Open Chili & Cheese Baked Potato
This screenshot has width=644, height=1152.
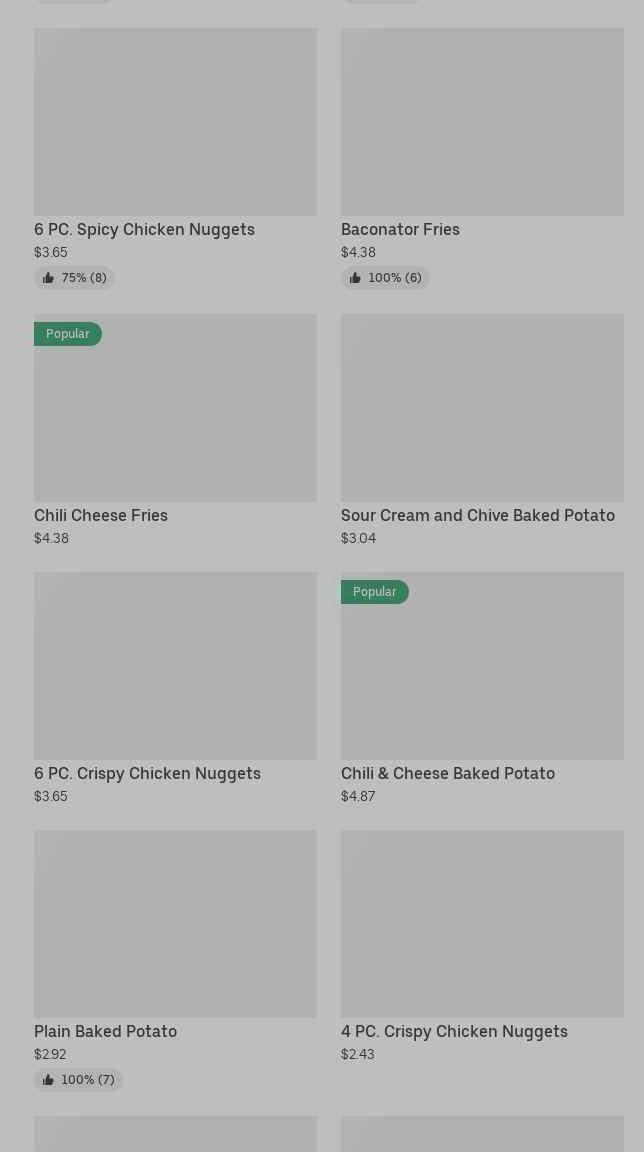pos(482,666)
